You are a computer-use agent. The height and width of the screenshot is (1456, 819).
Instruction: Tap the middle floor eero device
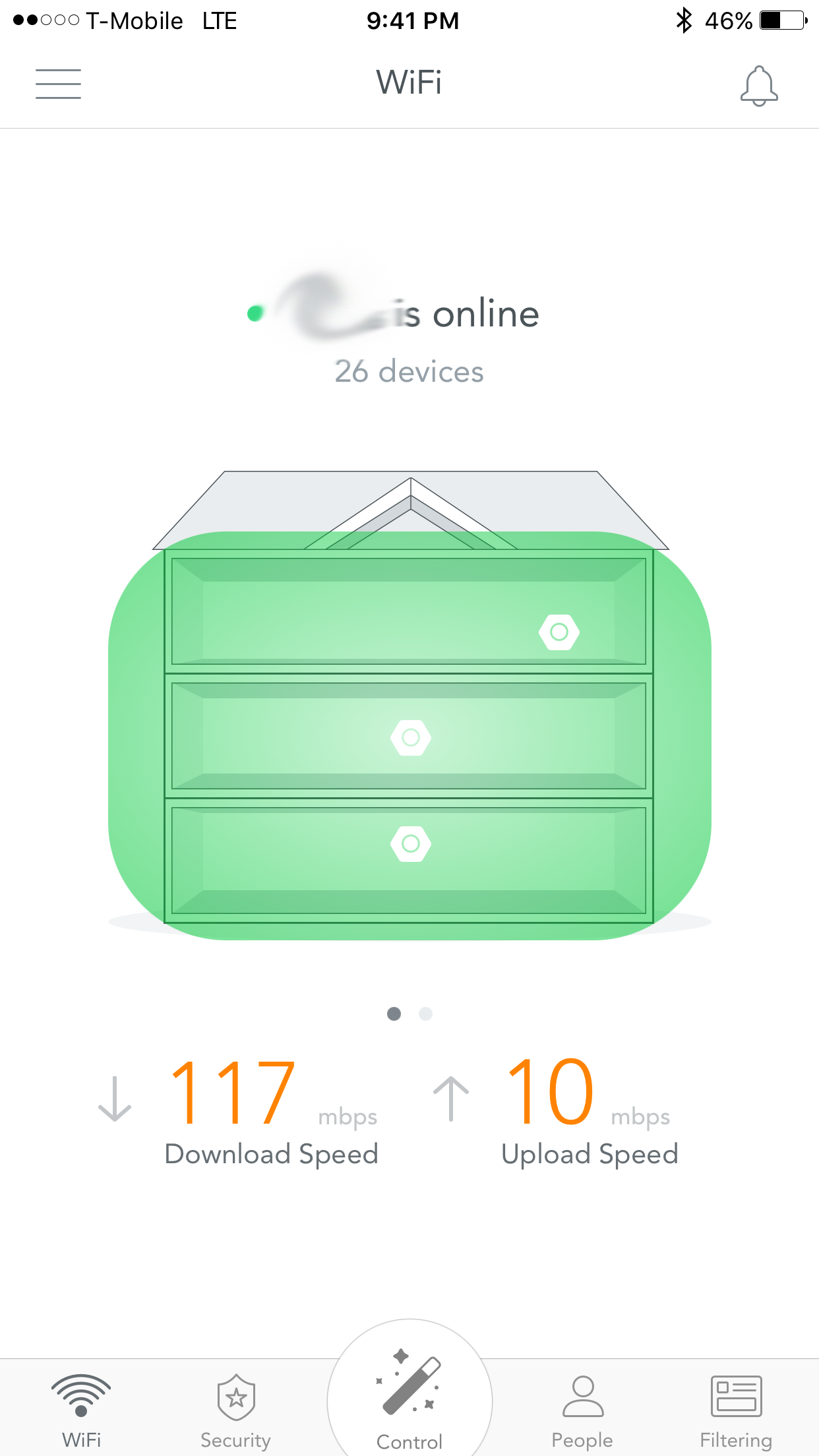pyautogui.click(x=410, y=737)
